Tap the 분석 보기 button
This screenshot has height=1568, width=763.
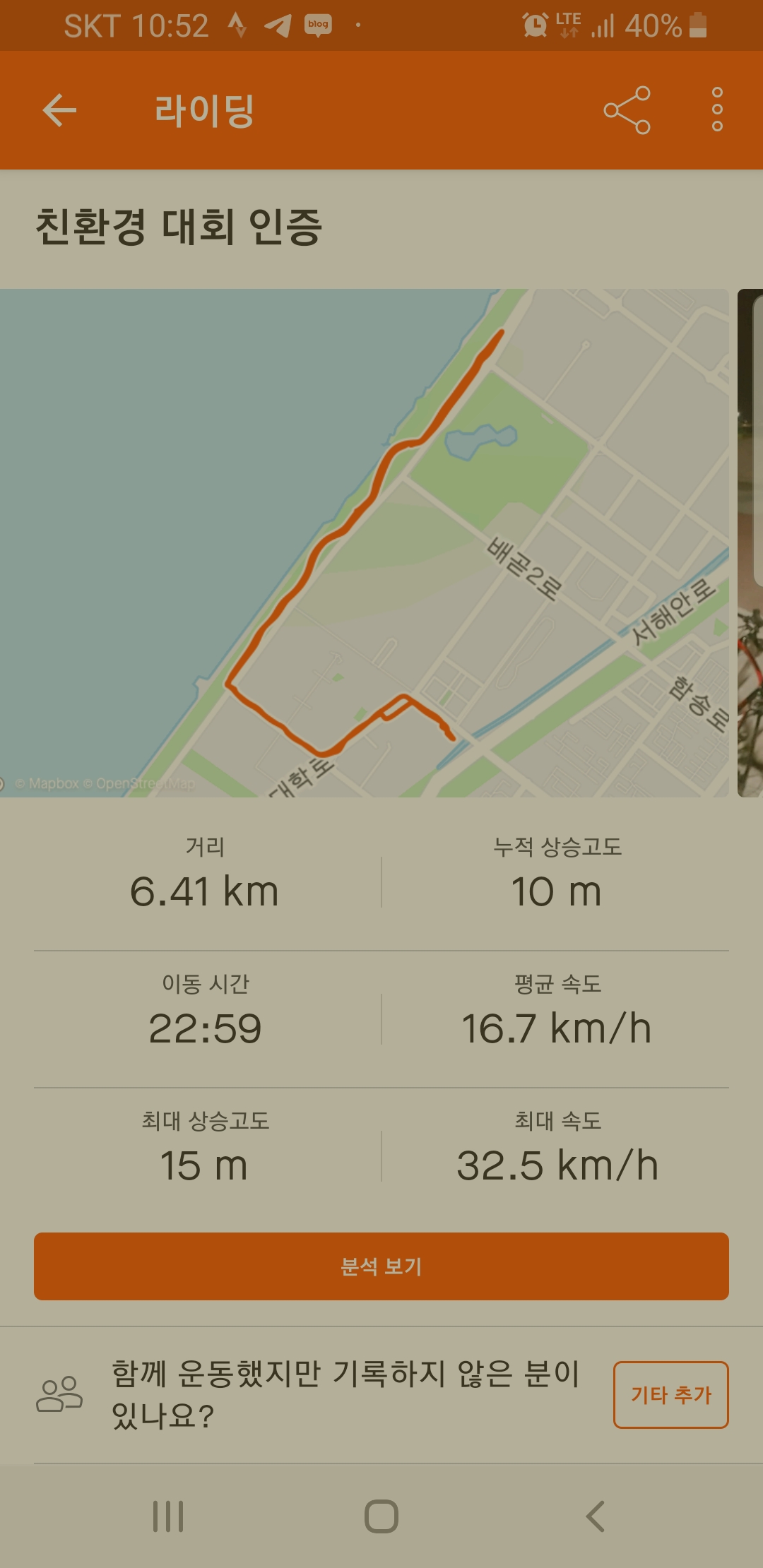tap(381, 1266)
